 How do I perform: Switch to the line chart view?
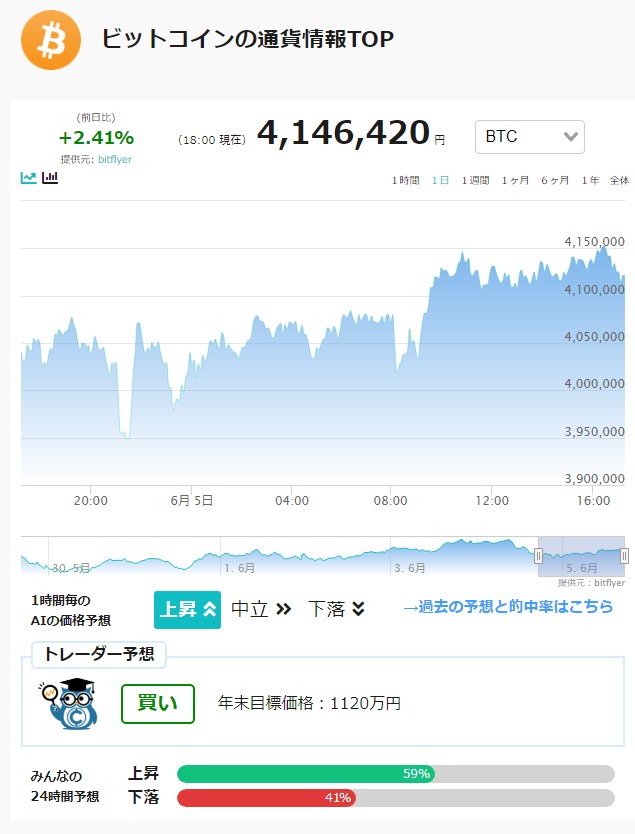28,178
